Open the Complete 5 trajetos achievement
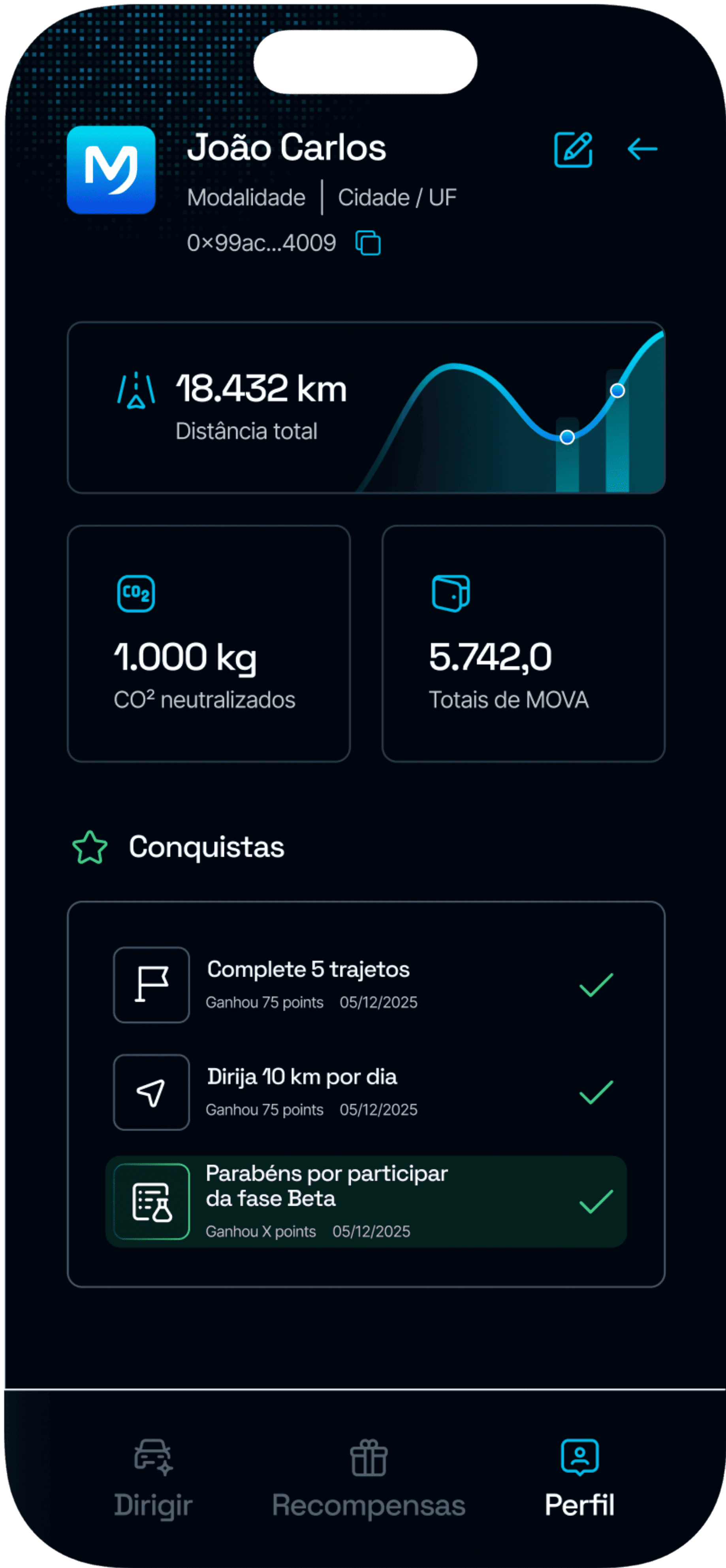The image size is (726, 1568). coord(366,985)
